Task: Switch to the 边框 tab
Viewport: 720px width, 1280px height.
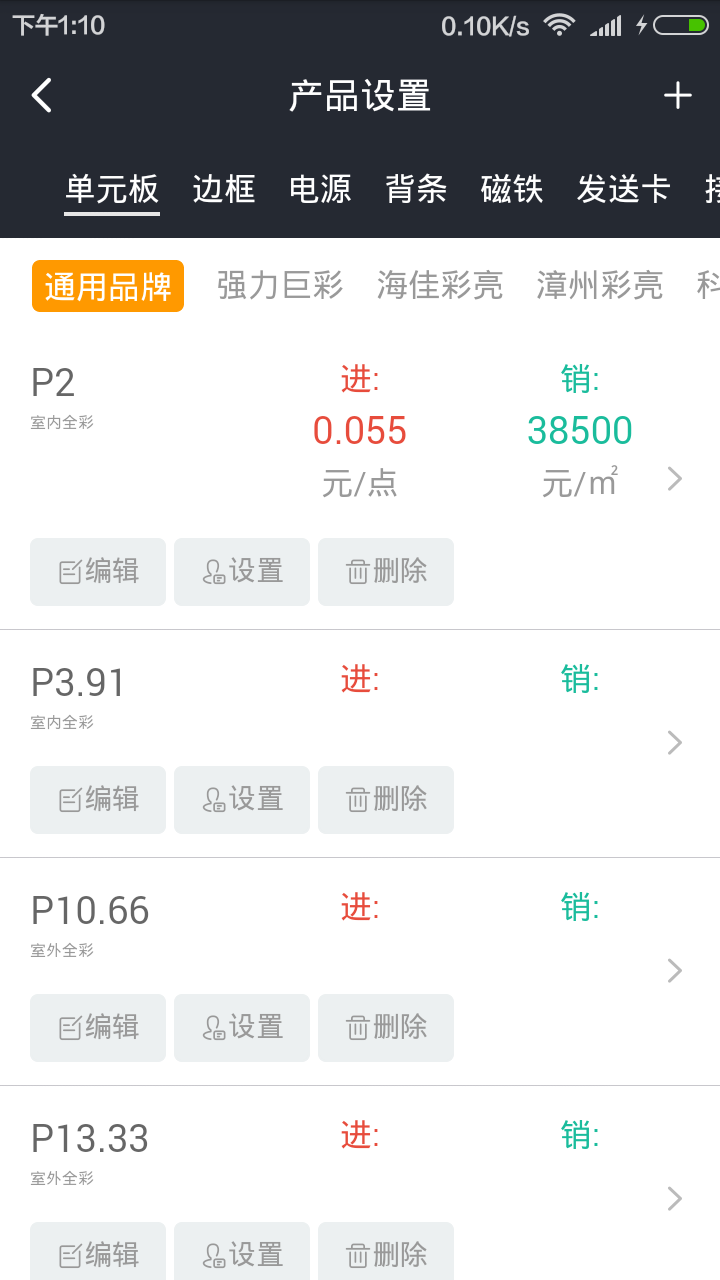Action: 224,189
